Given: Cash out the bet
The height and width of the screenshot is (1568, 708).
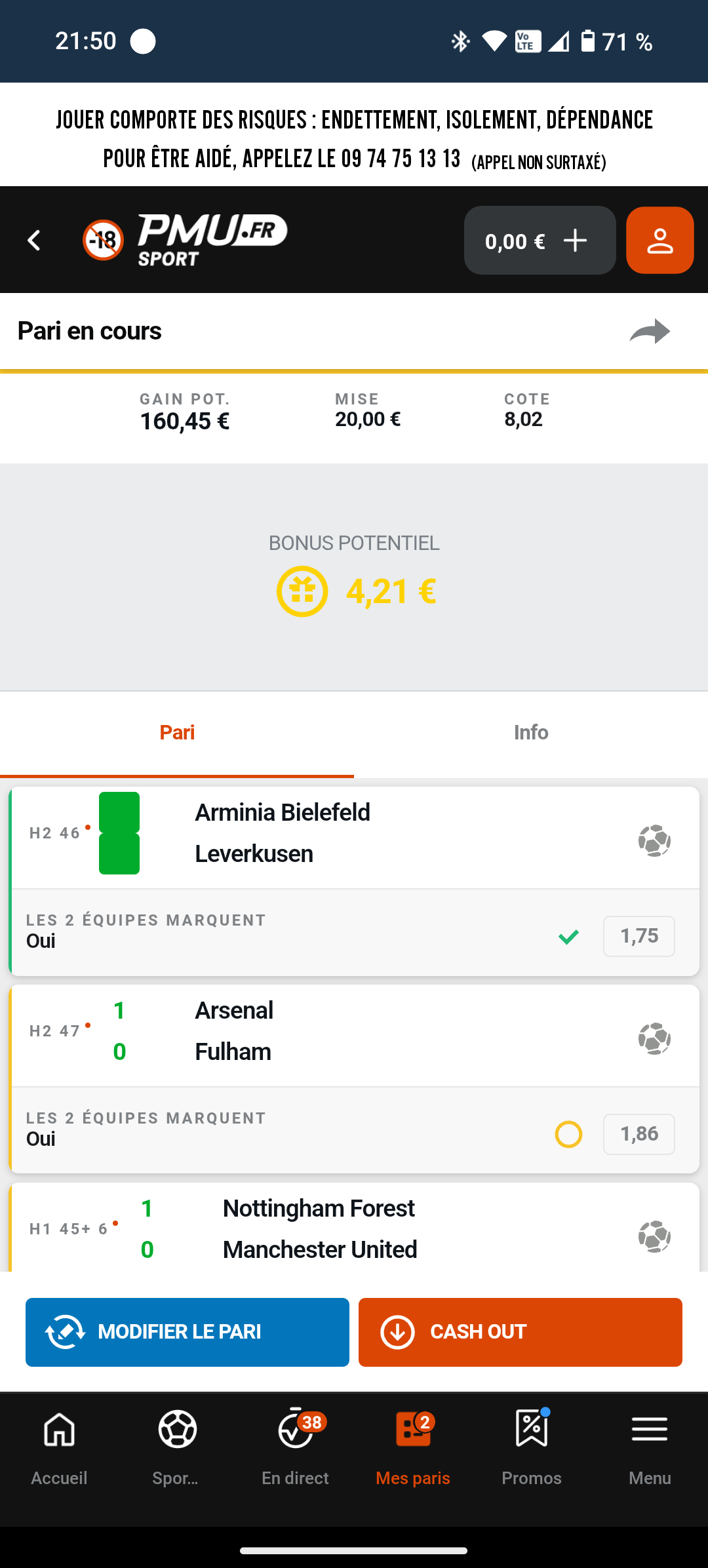Looking at the screenshot, I should pyautogui.click(x=521, y=1332).
